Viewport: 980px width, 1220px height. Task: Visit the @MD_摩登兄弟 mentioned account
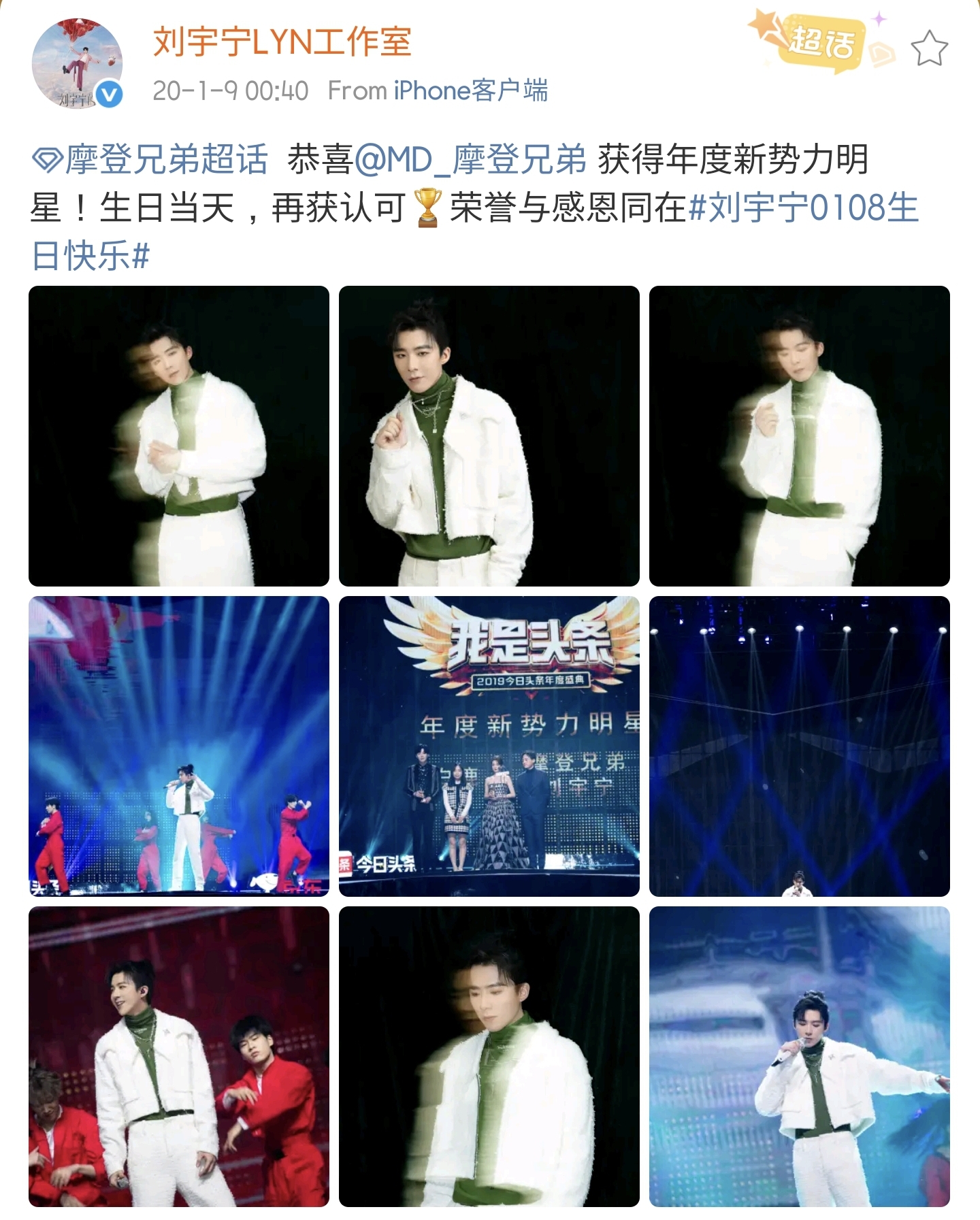coord(471,161)
